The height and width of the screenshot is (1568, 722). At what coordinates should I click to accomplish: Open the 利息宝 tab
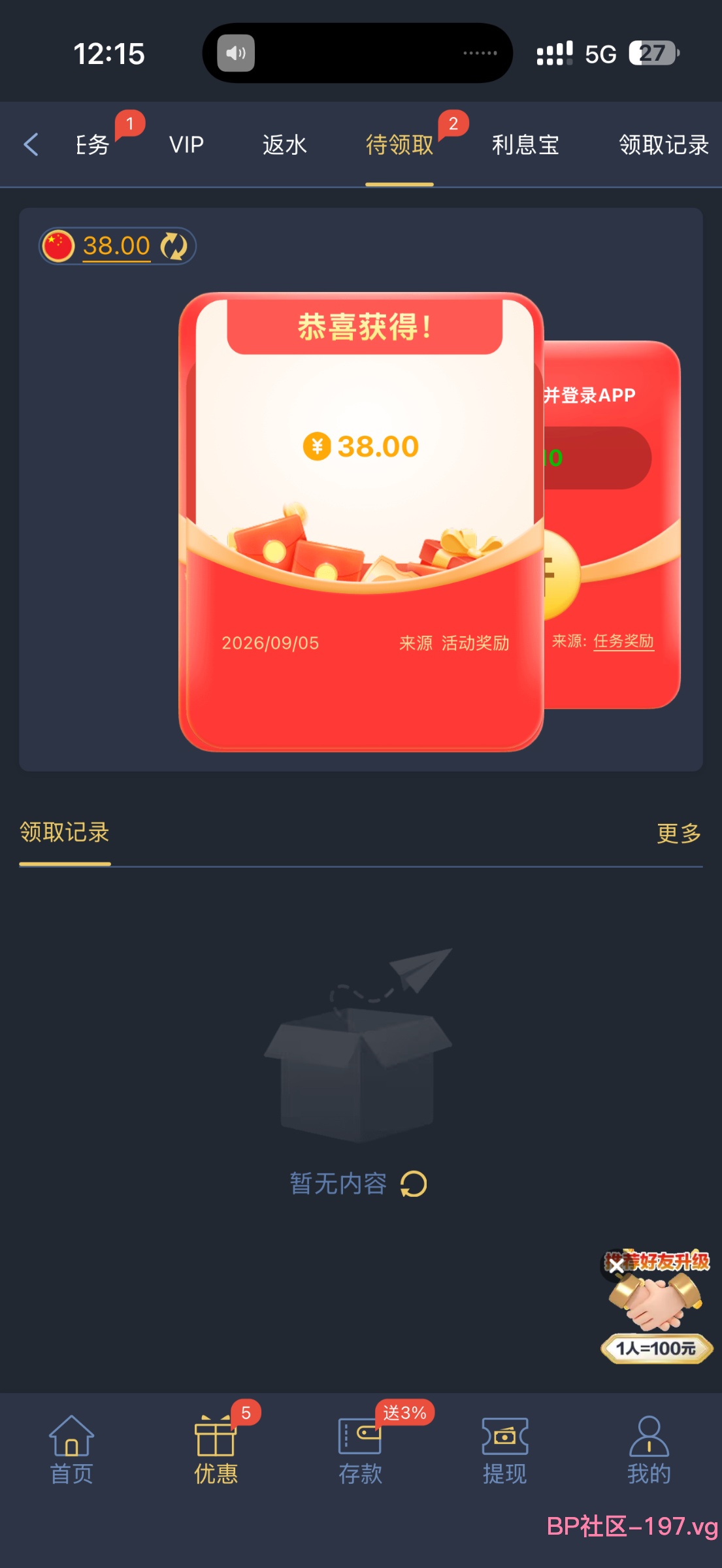pos(525,144)
